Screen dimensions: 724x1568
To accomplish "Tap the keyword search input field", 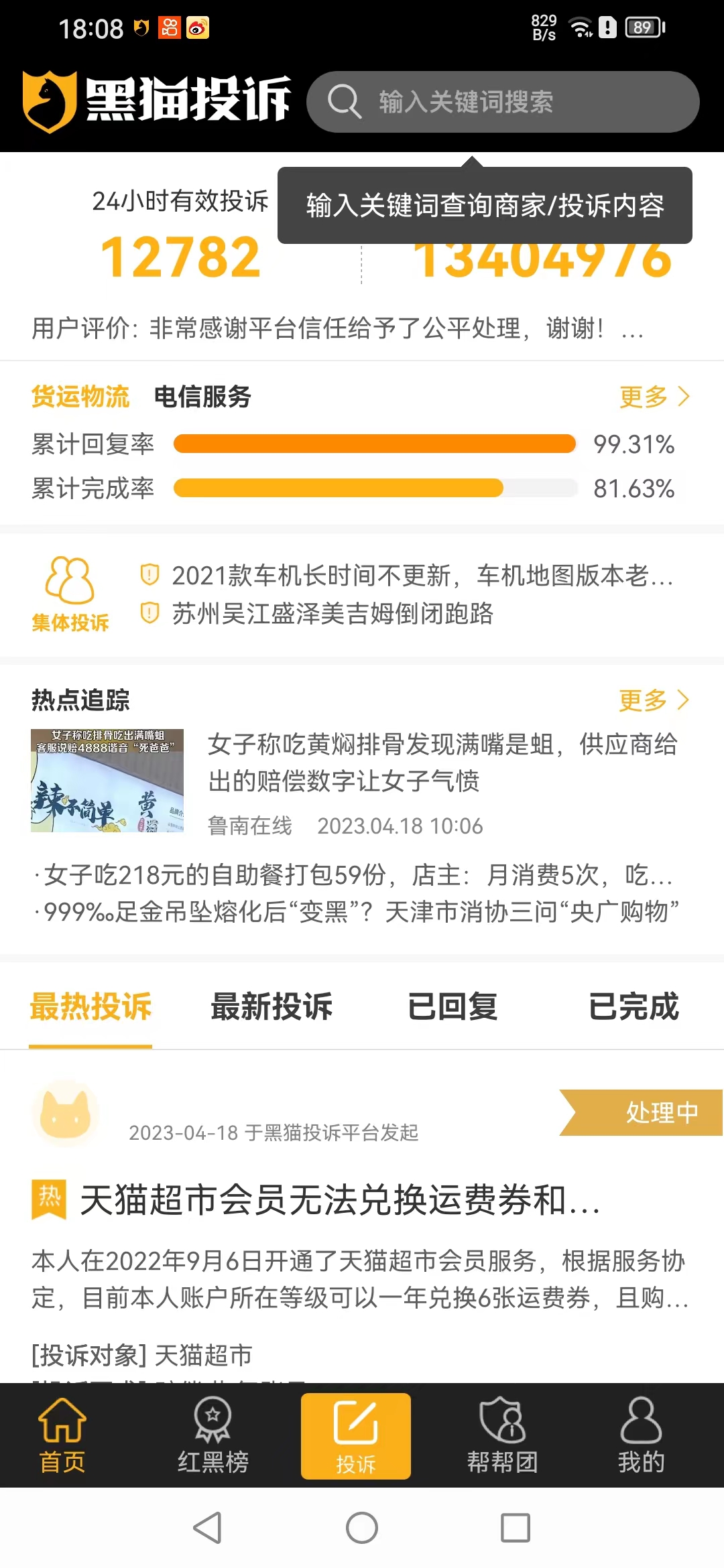I will click(503, 102).
